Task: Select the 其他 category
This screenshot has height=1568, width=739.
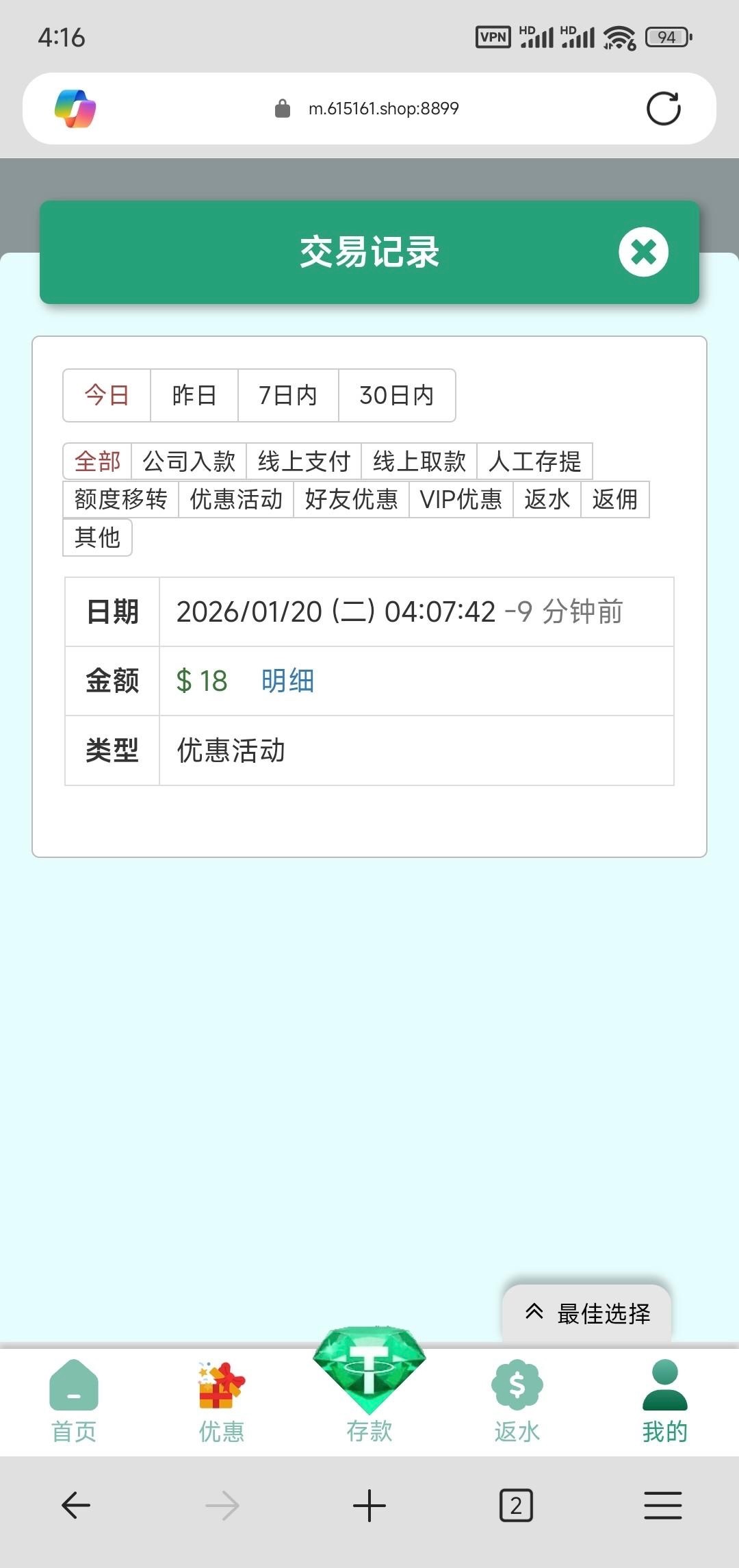Action: click(x=97, y=538)
